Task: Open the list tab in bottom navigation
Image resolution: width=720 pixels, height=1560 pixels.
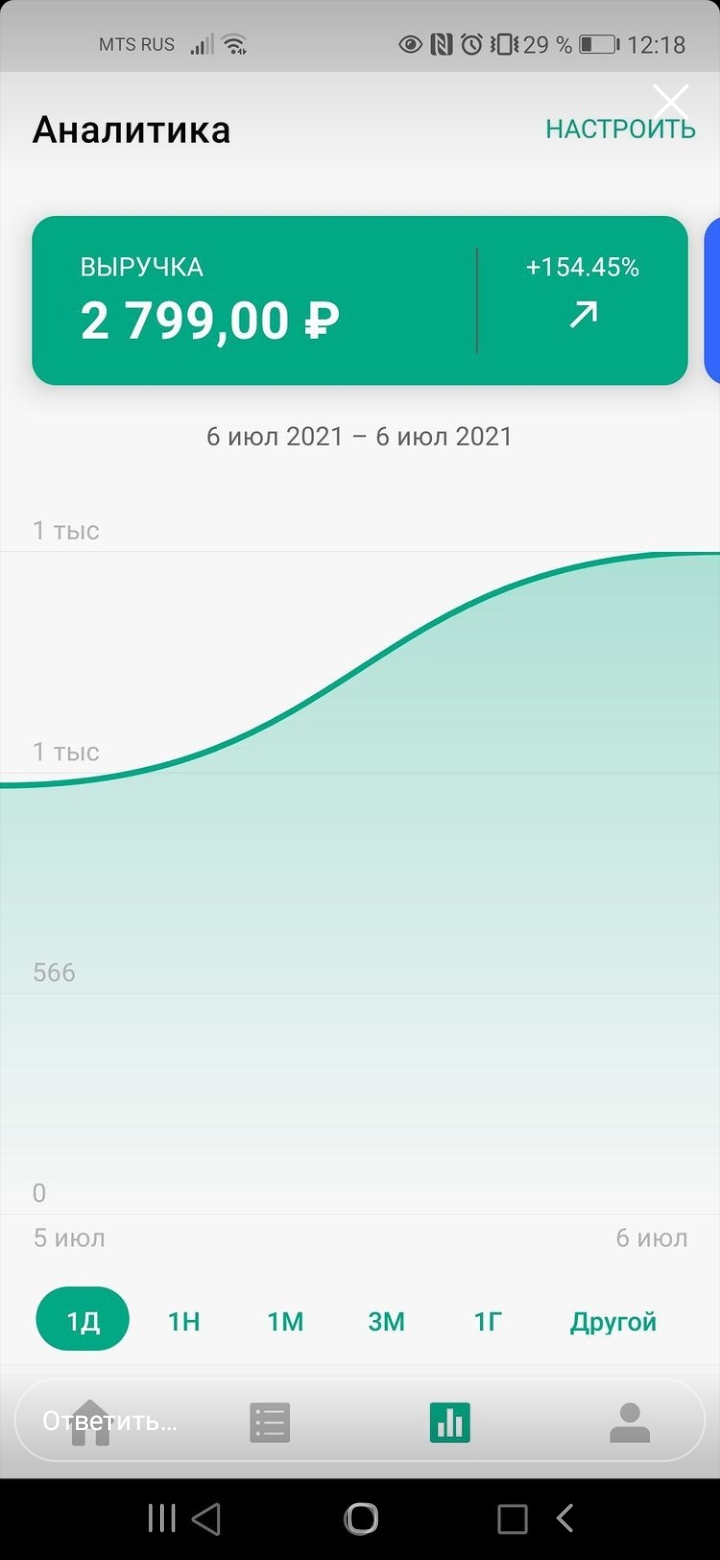Action: [270, 1422]
